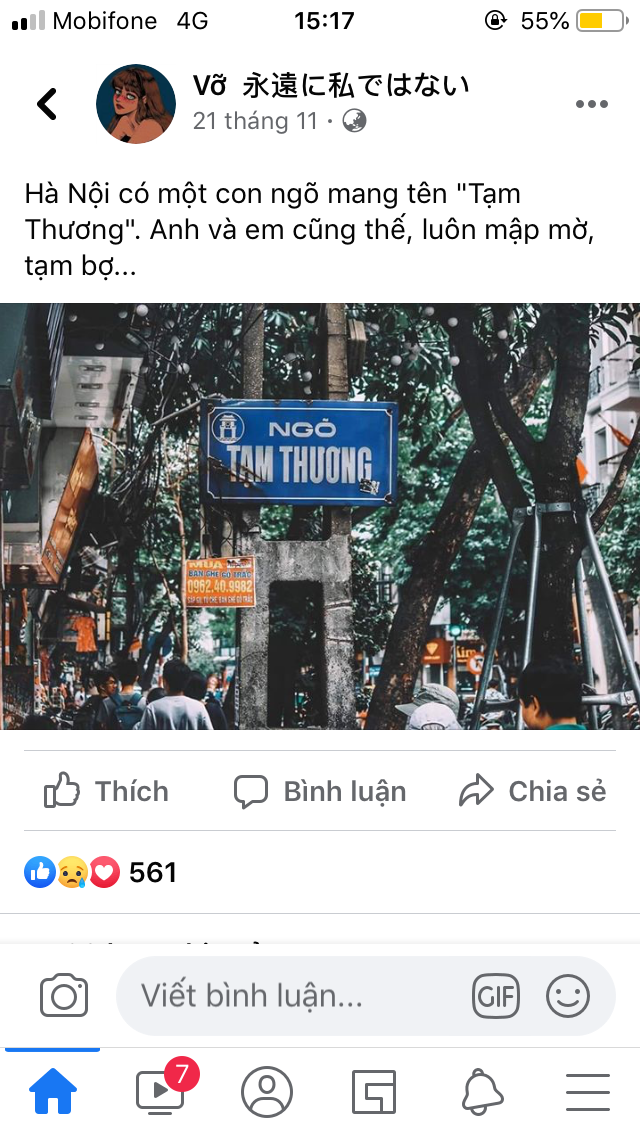
Task: Share the post via Chia sẻ
Action: pos(533,792)
